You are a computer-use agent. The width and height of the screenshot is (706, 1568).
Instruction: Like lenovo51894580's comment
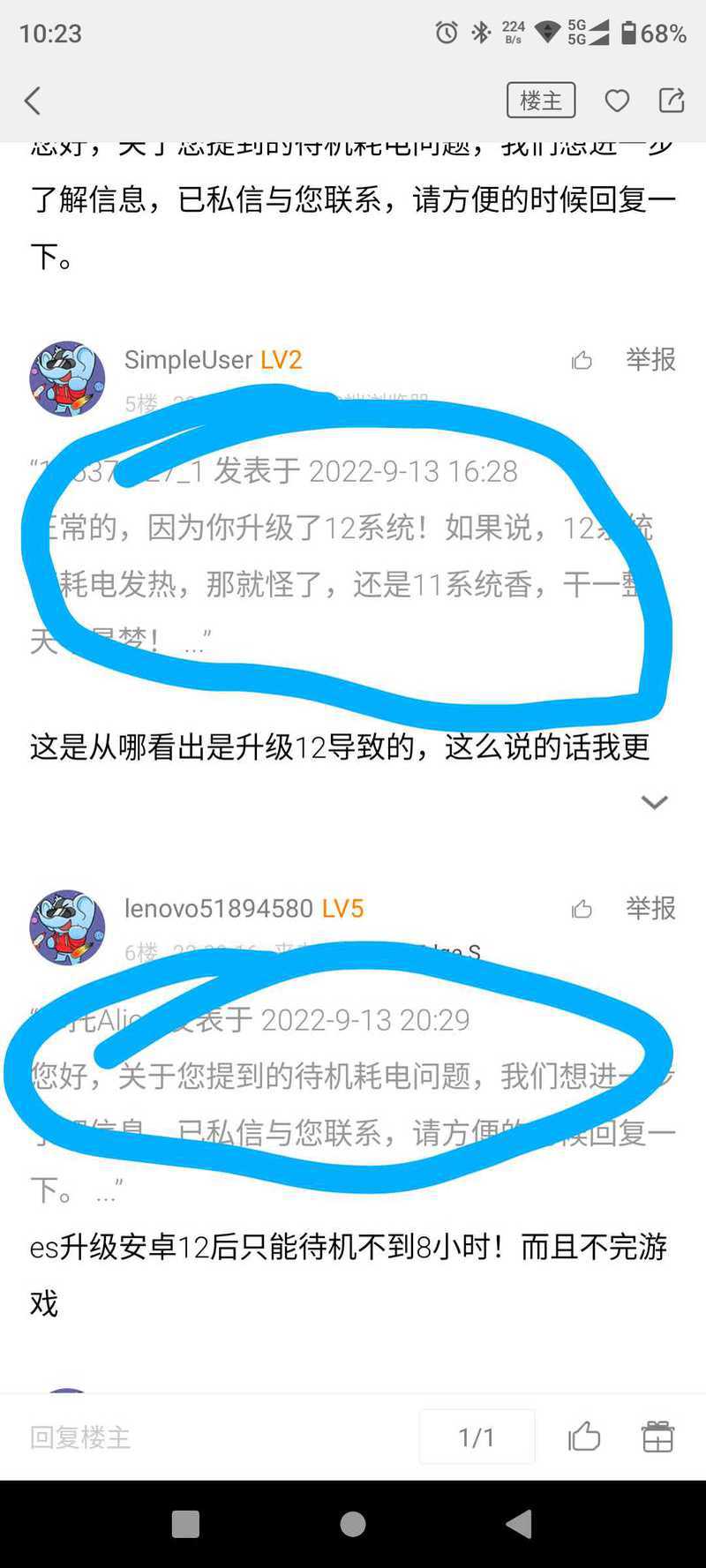[582, 909]
